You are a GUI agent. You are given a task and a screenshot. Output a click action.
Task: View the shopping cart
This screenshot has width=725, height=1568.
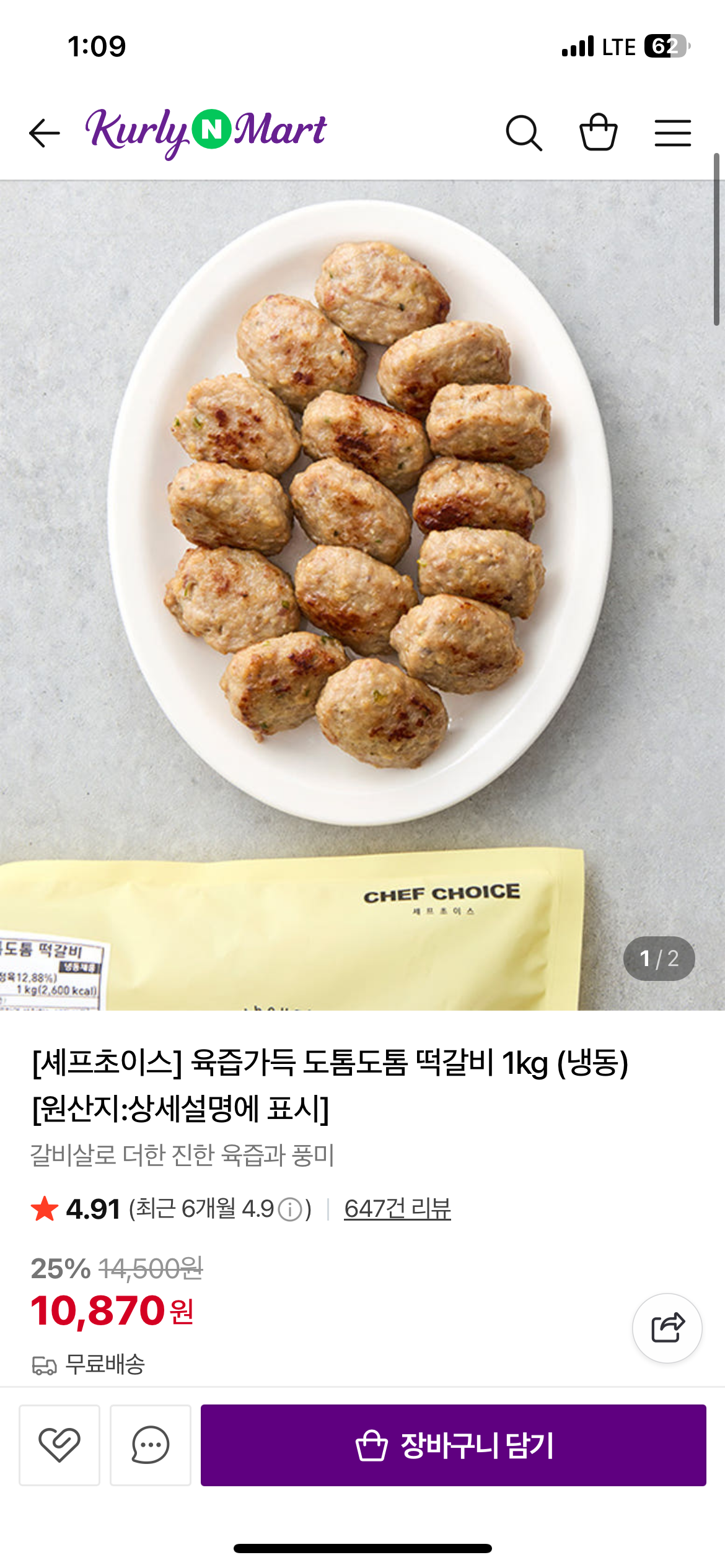click(598, 132)
